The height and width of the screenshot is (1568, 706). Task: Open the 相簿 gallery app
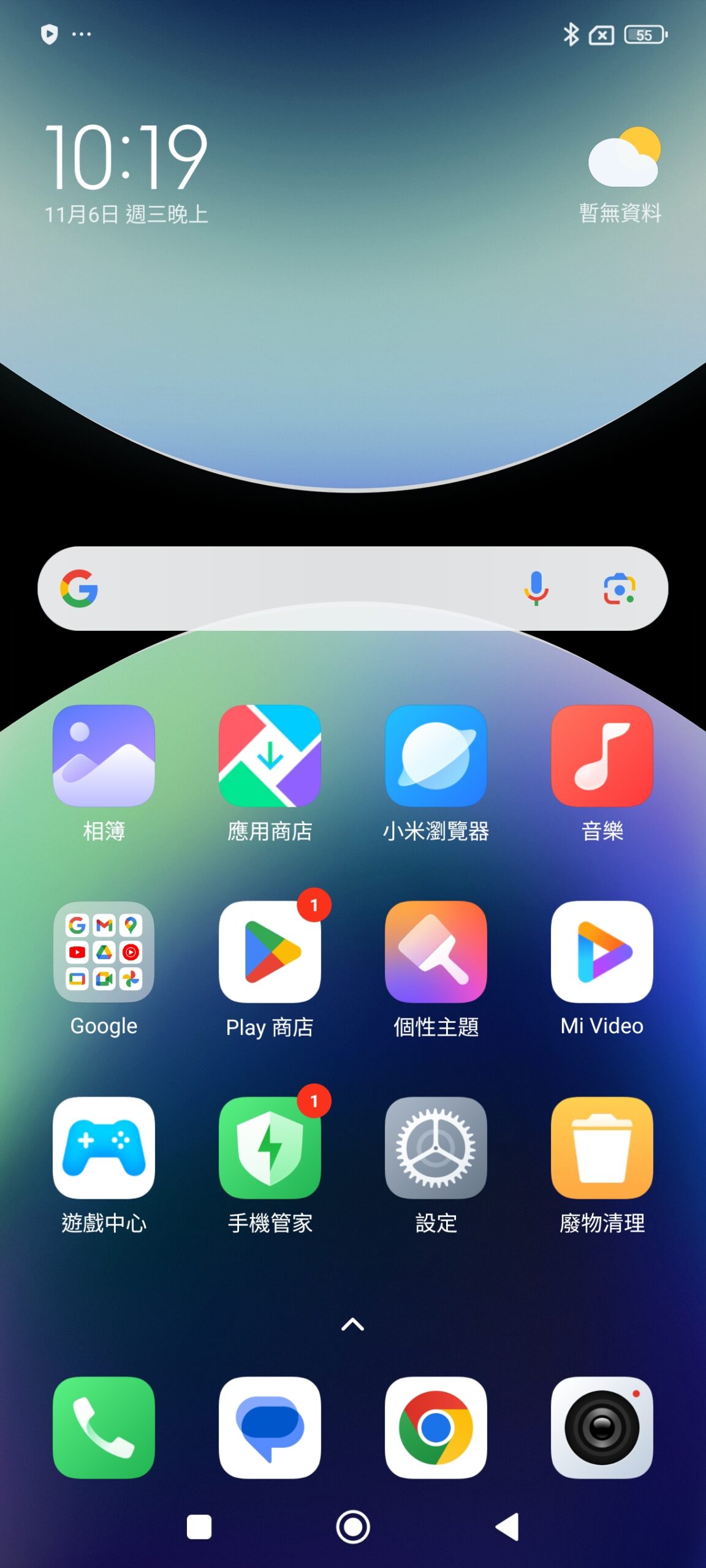point(104,755)
